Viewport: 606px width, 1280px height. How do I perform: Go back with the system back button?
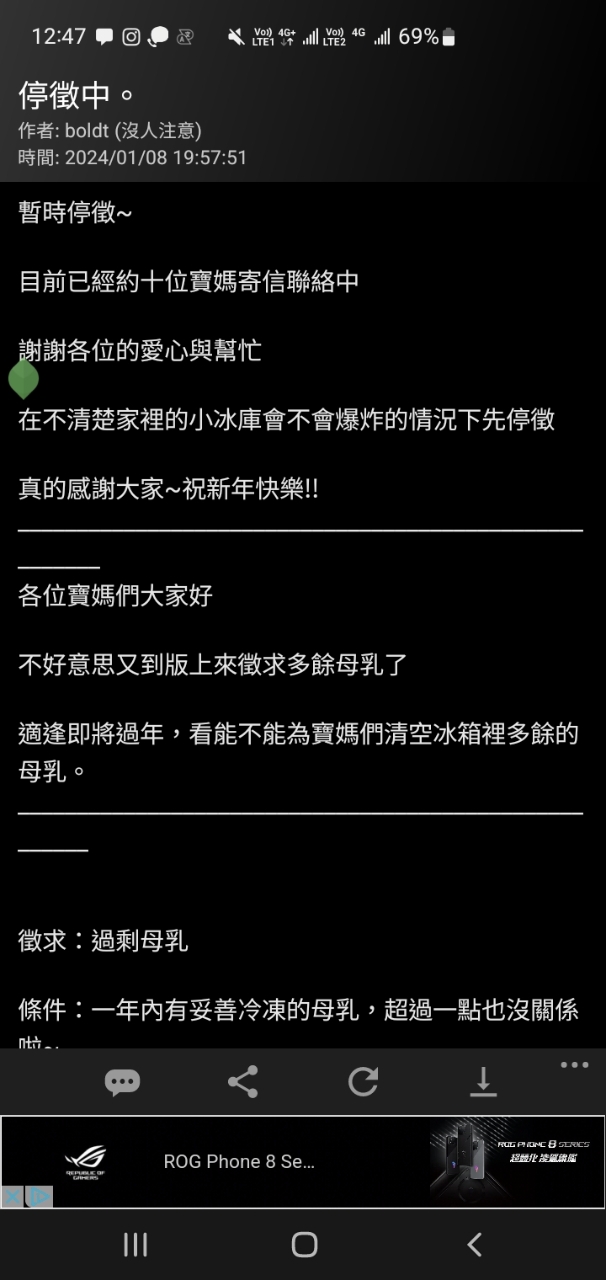[x=474, y=1244]
